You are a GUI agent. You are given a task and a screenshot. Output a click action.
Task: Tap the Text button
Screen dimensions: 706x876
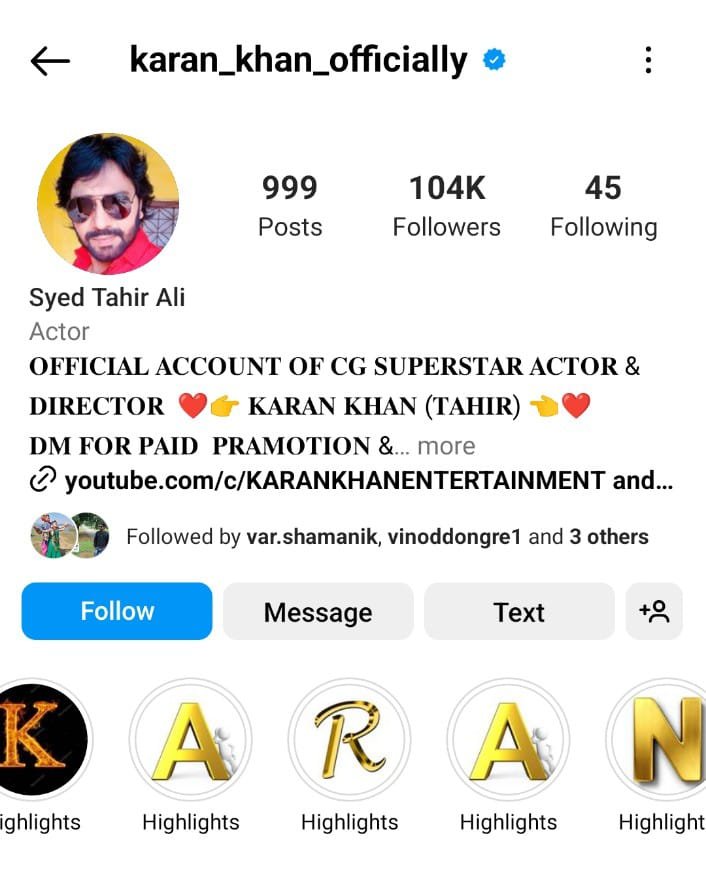pyautogui.click(x=519, y=612)
